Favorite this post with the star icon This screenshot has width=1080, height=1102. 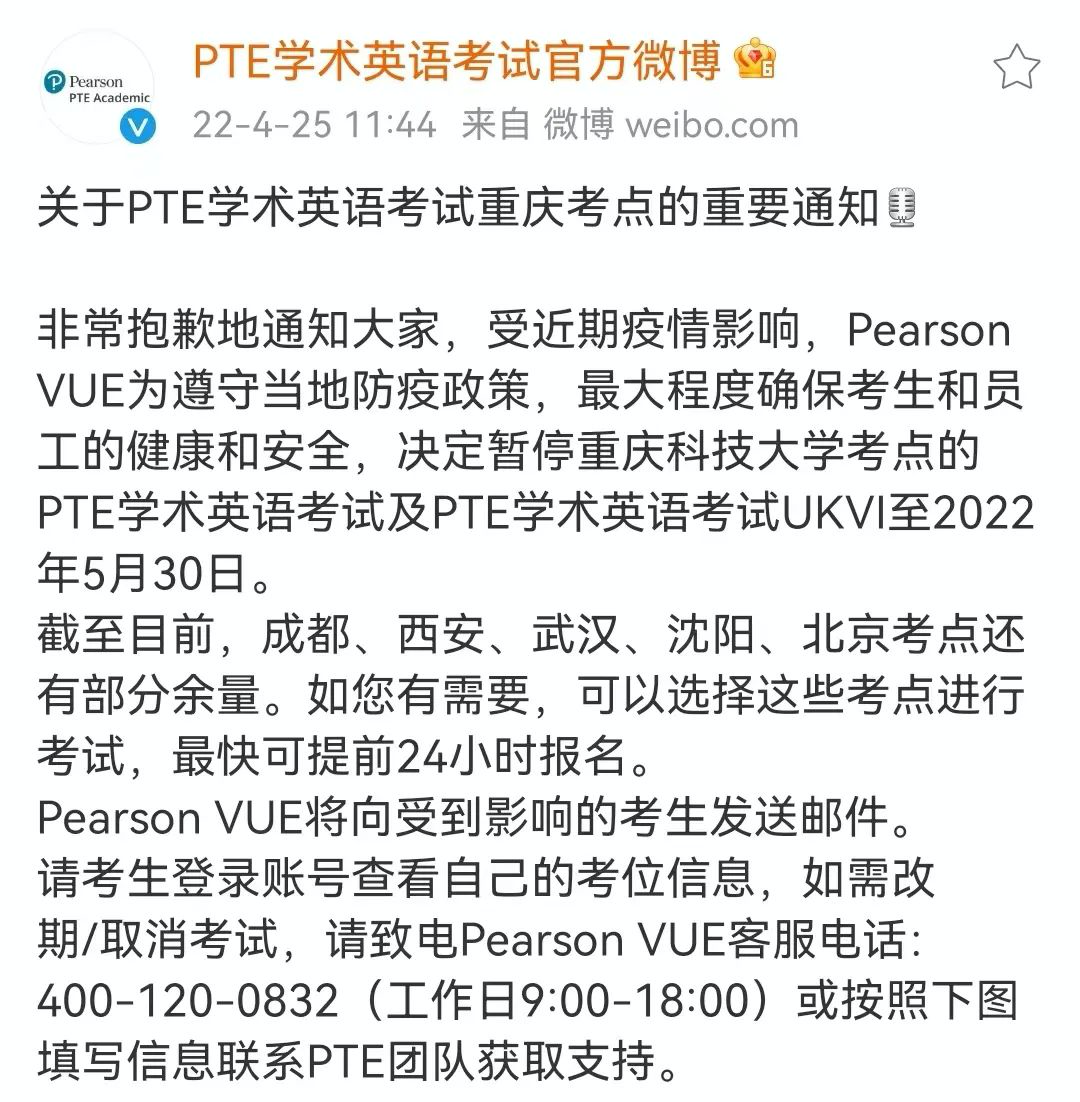tap(1016, 68)
